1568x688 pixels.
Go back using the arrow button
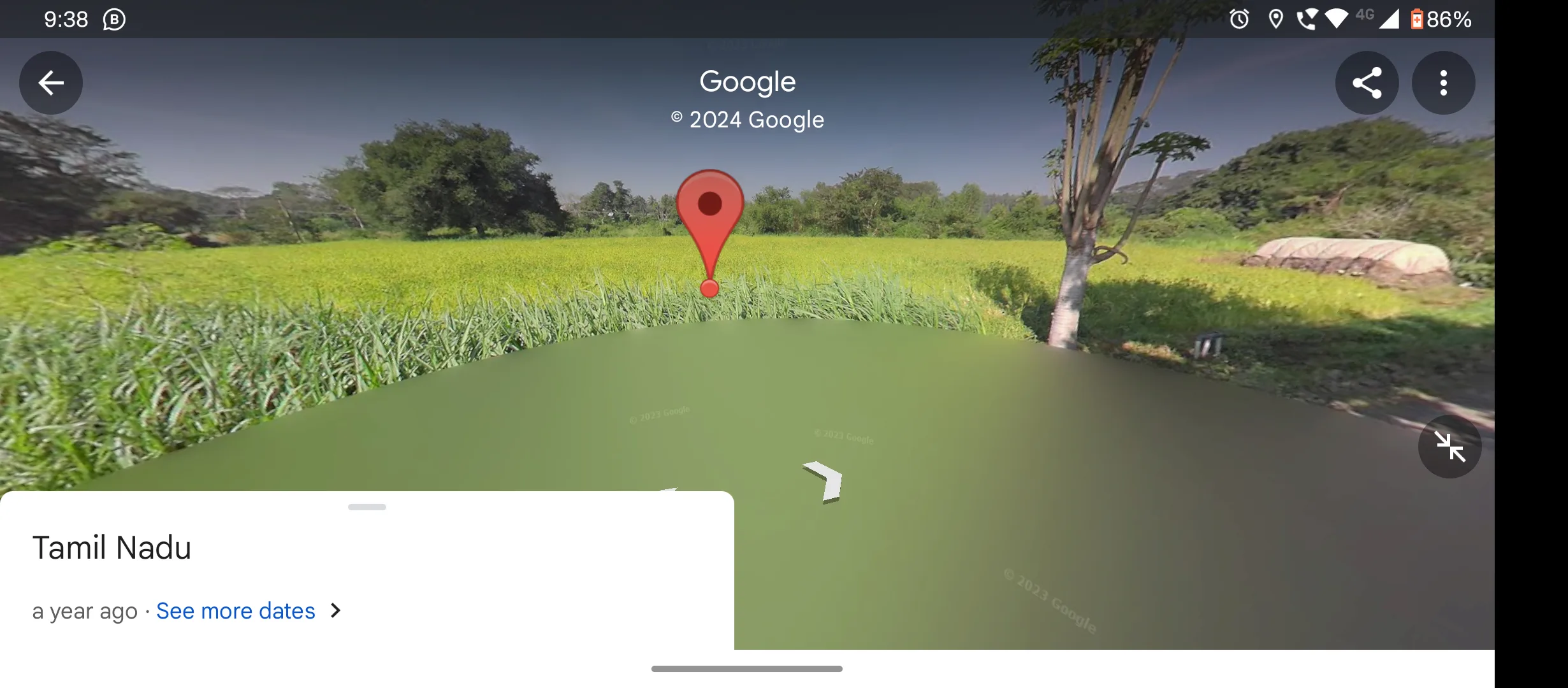point(51,83)
